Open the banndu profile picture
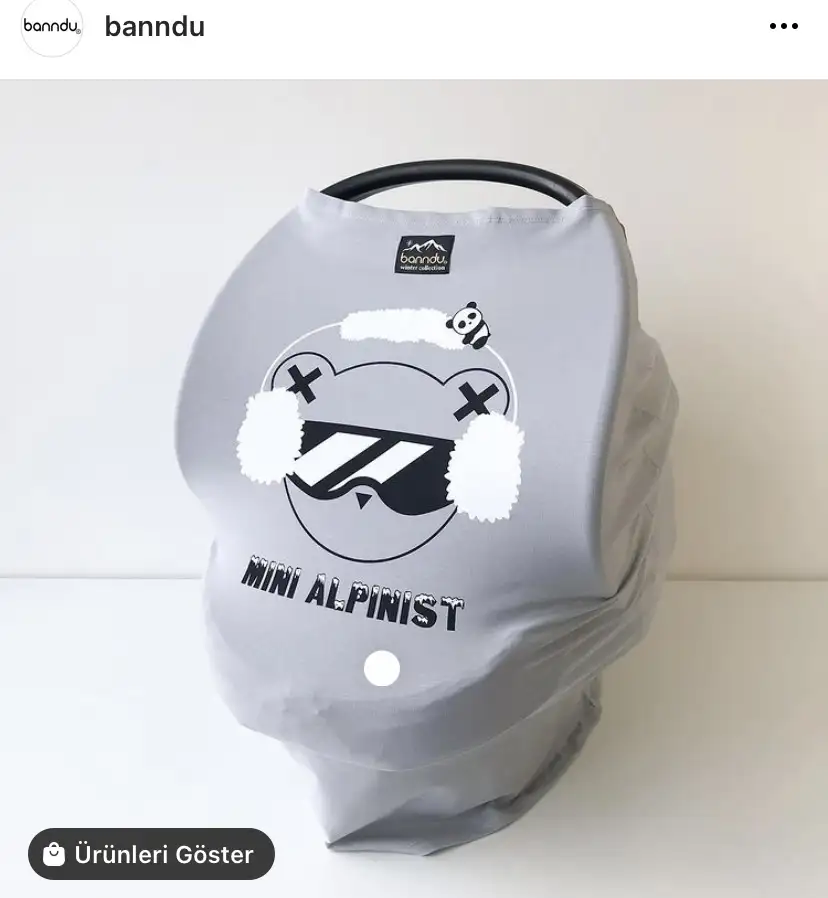The width and height of the screenshot is (828, 898). [52, 27]
